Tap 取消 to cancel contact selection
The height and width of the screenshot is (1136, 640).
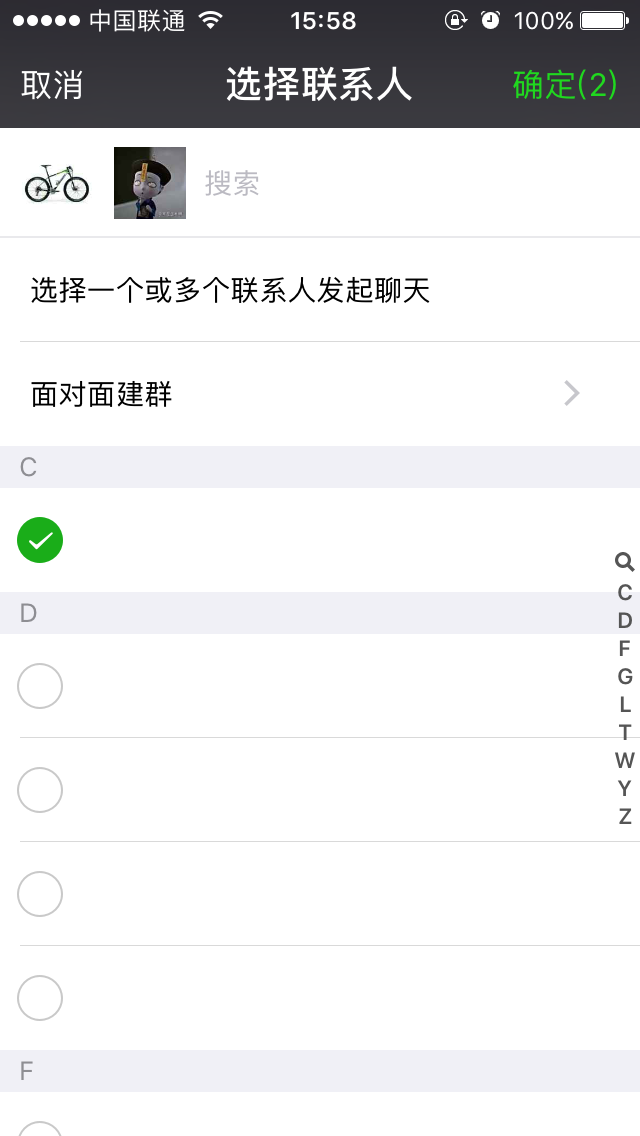pyautogui.click(x=51, y=85)
